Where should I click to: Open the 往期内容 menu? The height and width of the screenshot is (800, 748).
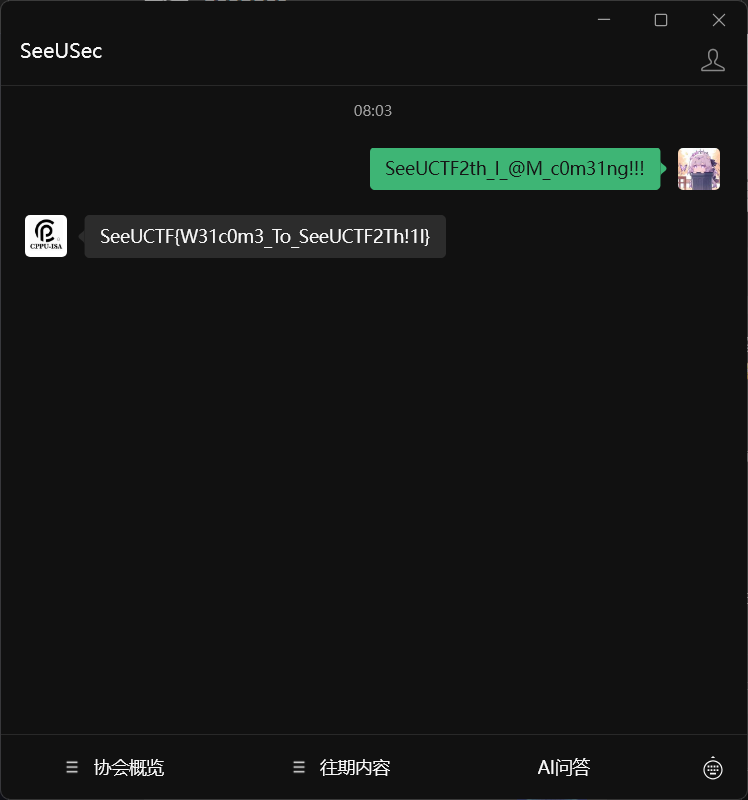tap(342, 768)
